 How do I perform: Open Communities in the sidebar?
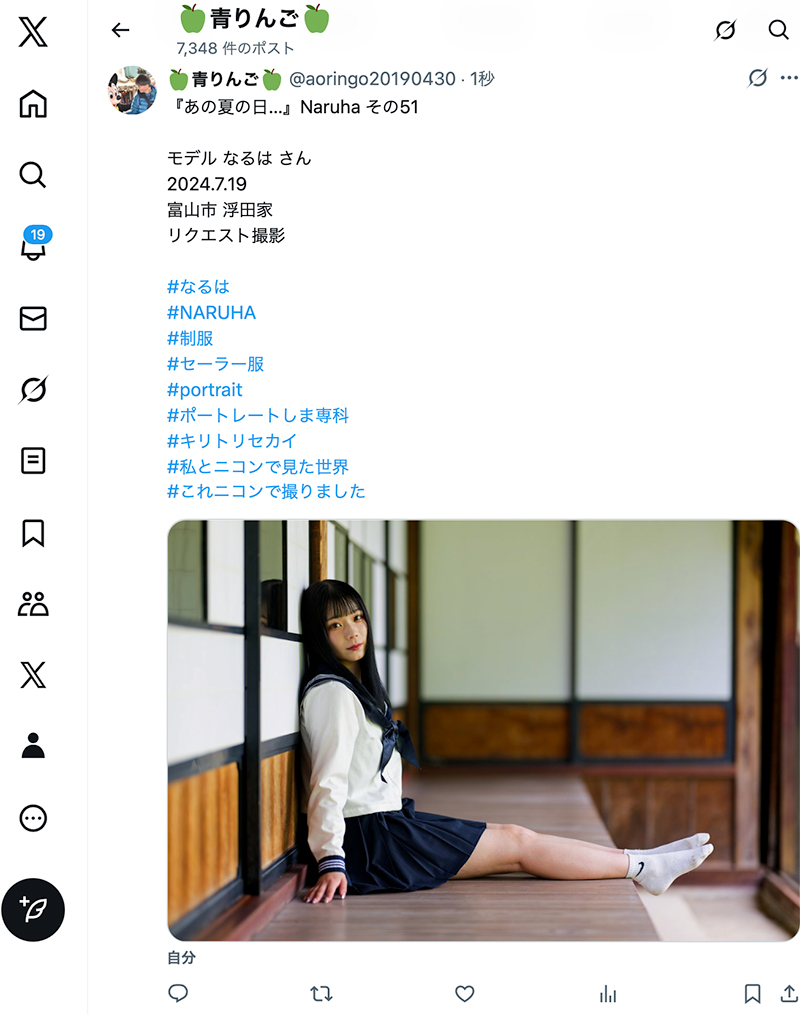click(x=33, y=604)
